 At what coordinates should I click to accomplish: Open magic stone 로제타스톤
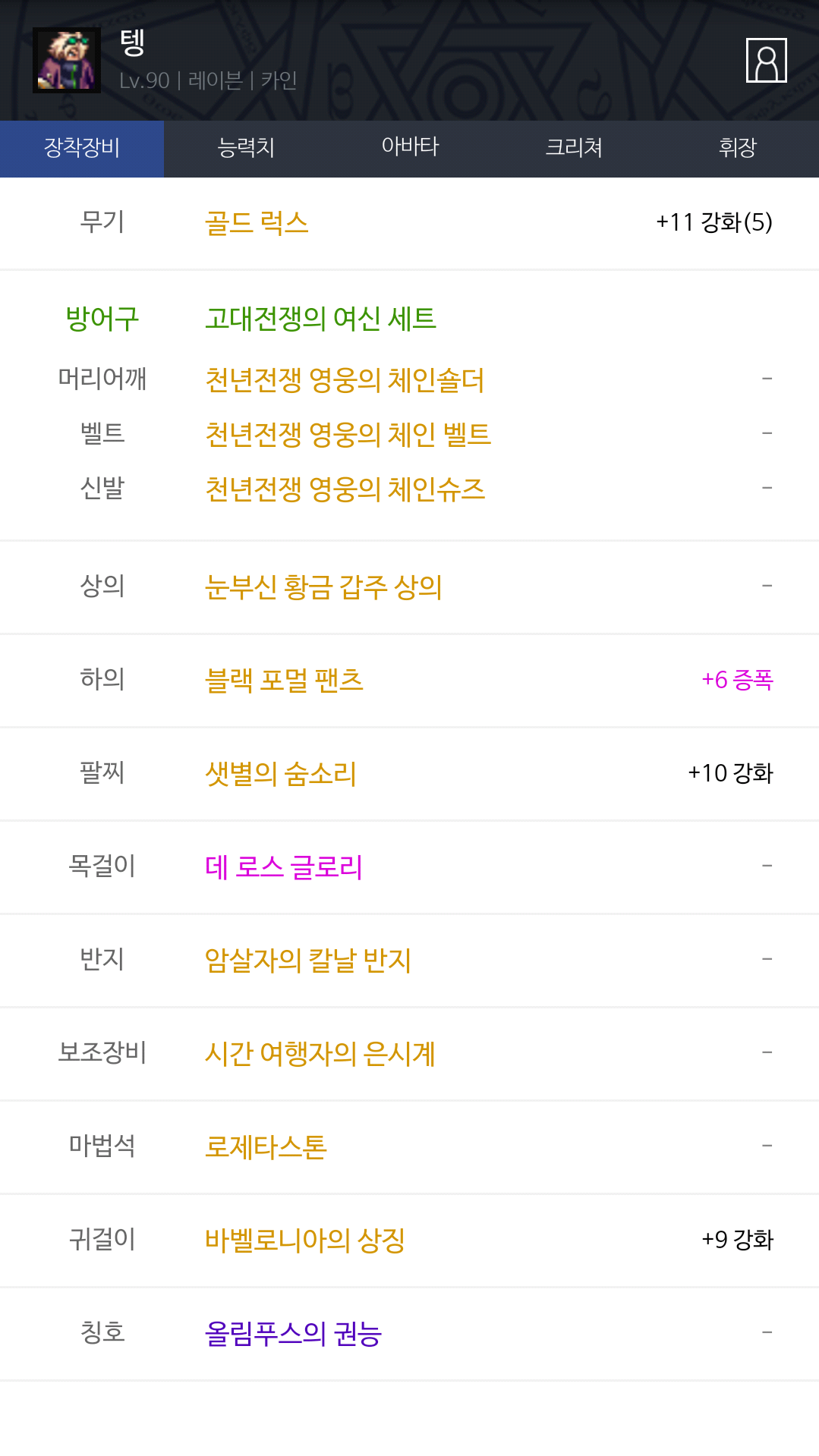tap(266, 1146)
